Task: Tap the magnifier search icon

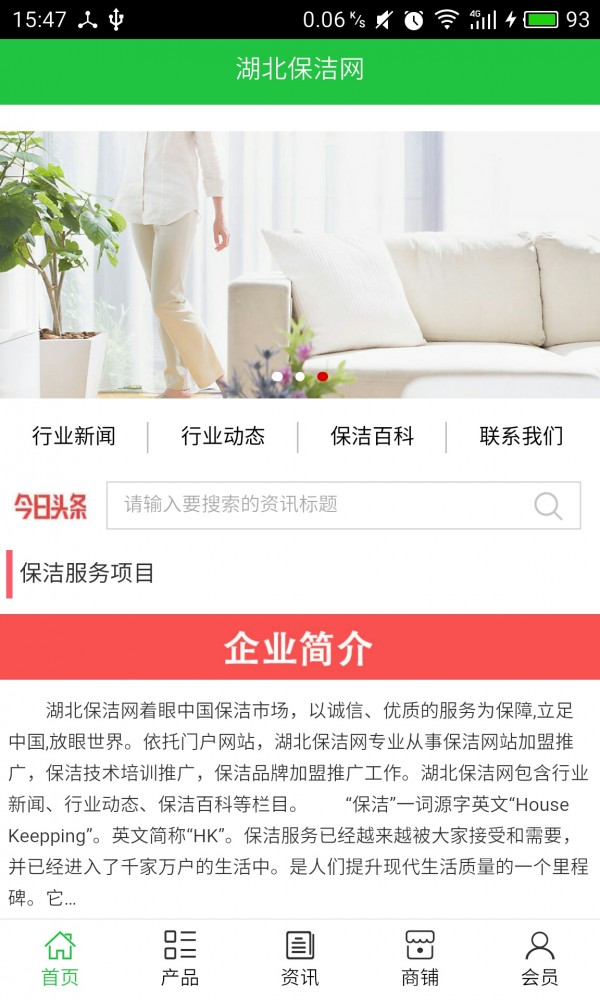Action: [548, 505]
